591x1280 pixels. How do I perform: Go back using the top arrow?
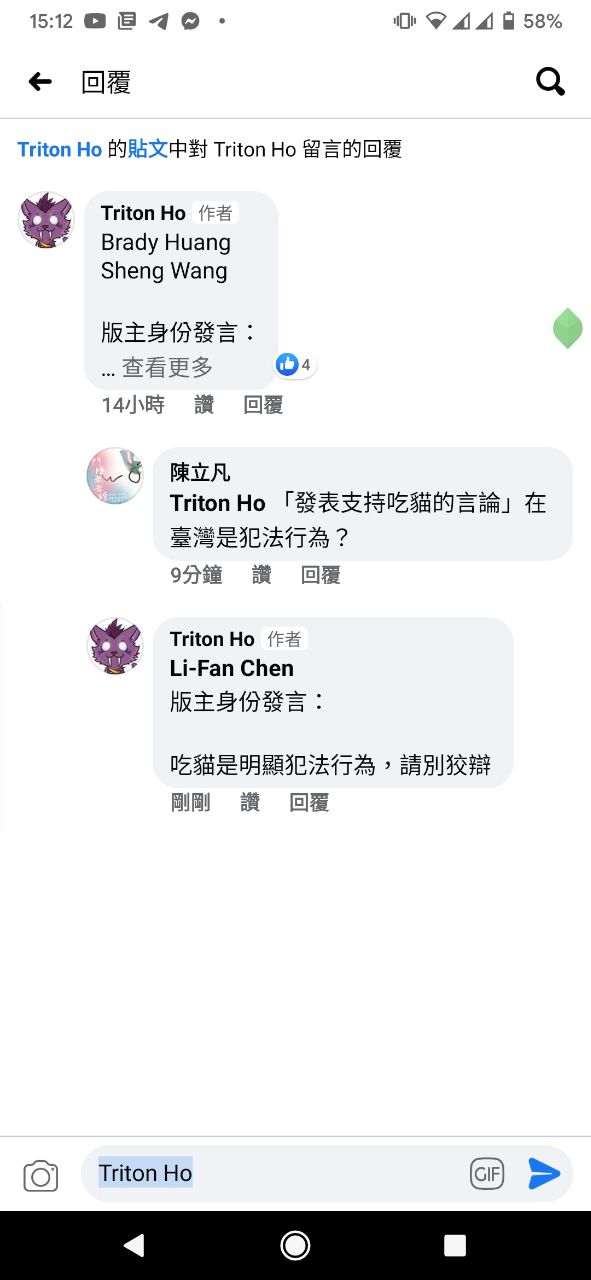pos(40,82)
